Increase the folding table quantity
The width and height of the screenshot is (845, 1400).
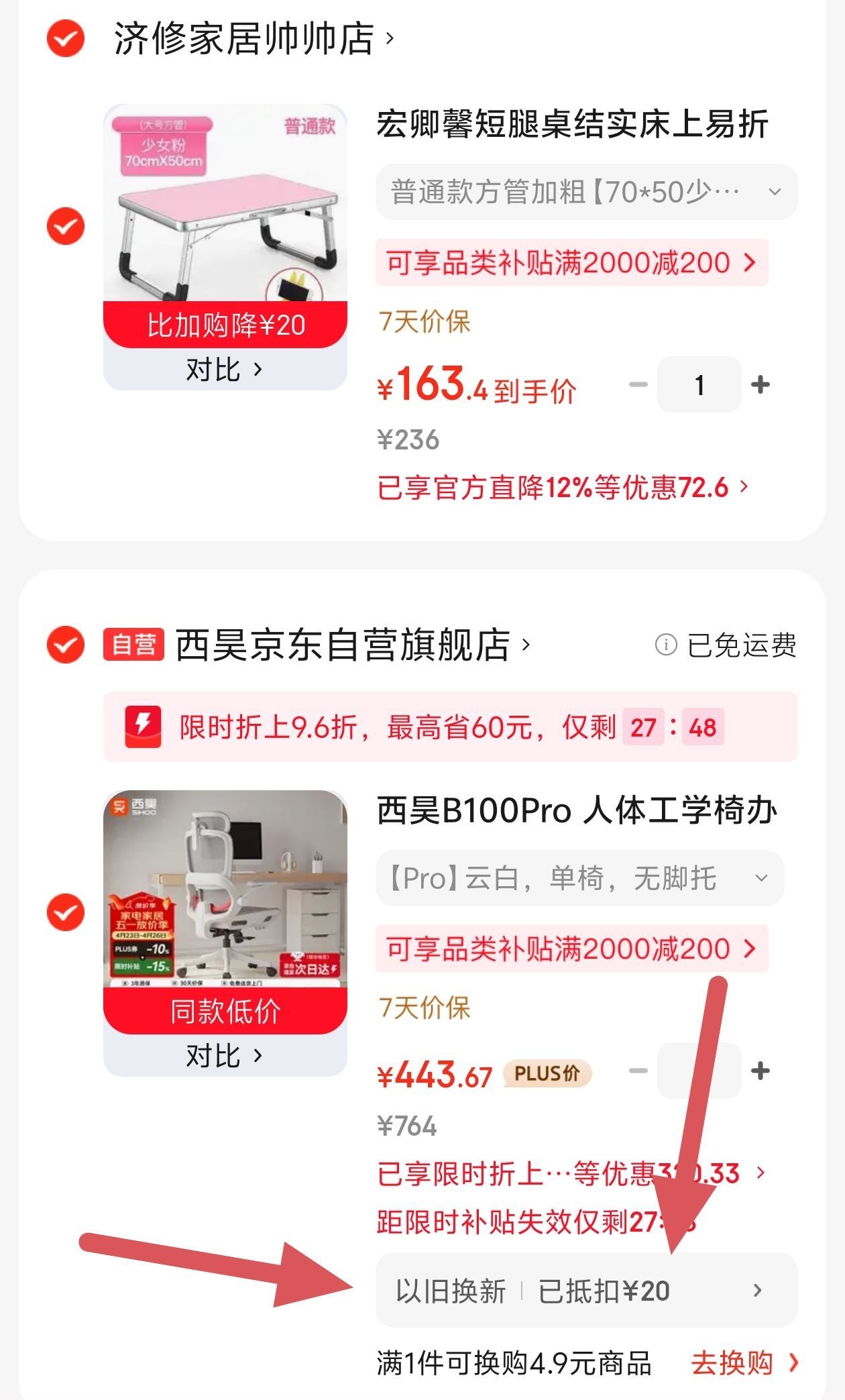[760, 385]
